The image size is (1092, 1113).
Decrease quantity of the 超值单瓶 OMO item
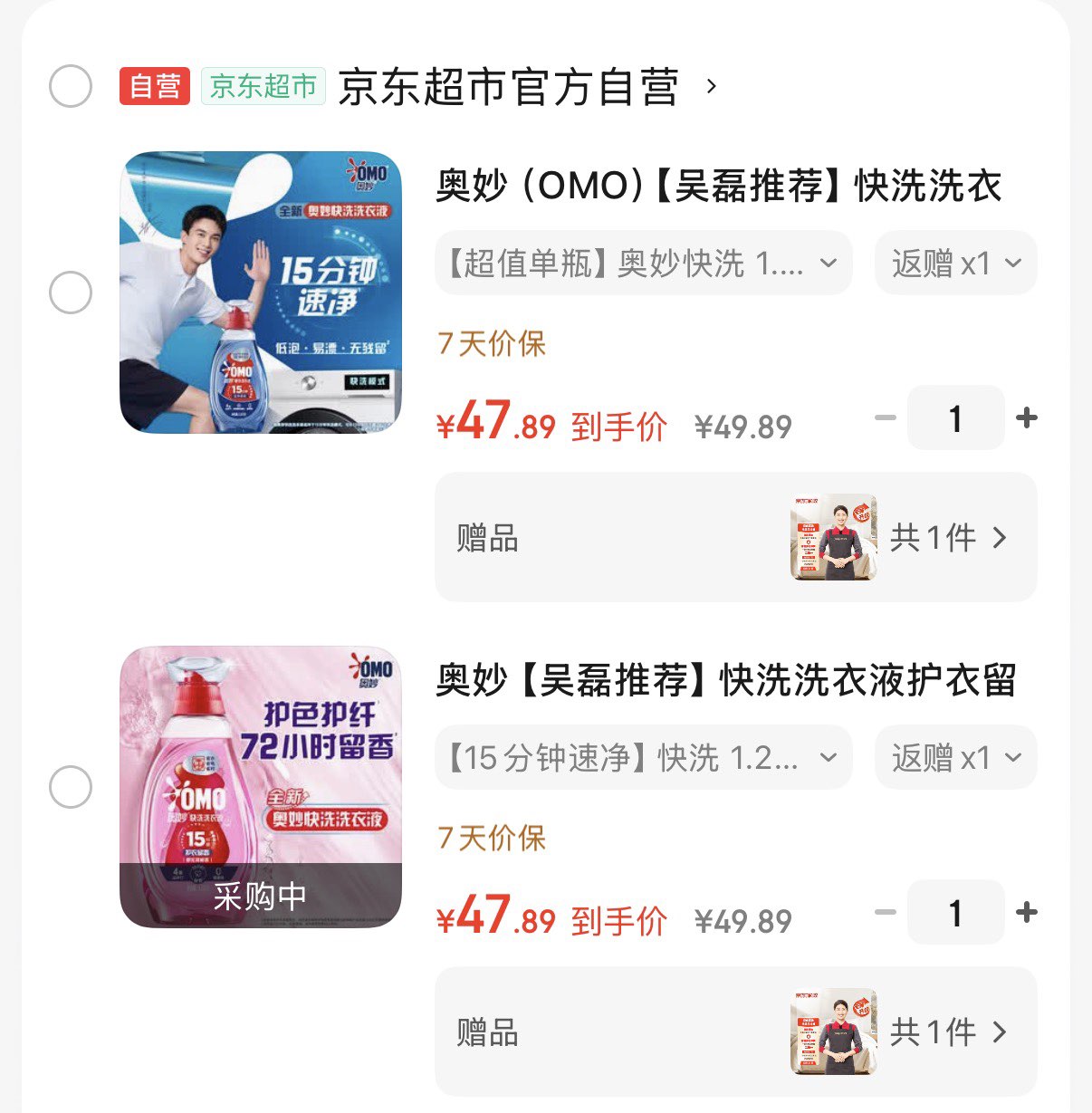coord(886,417)
